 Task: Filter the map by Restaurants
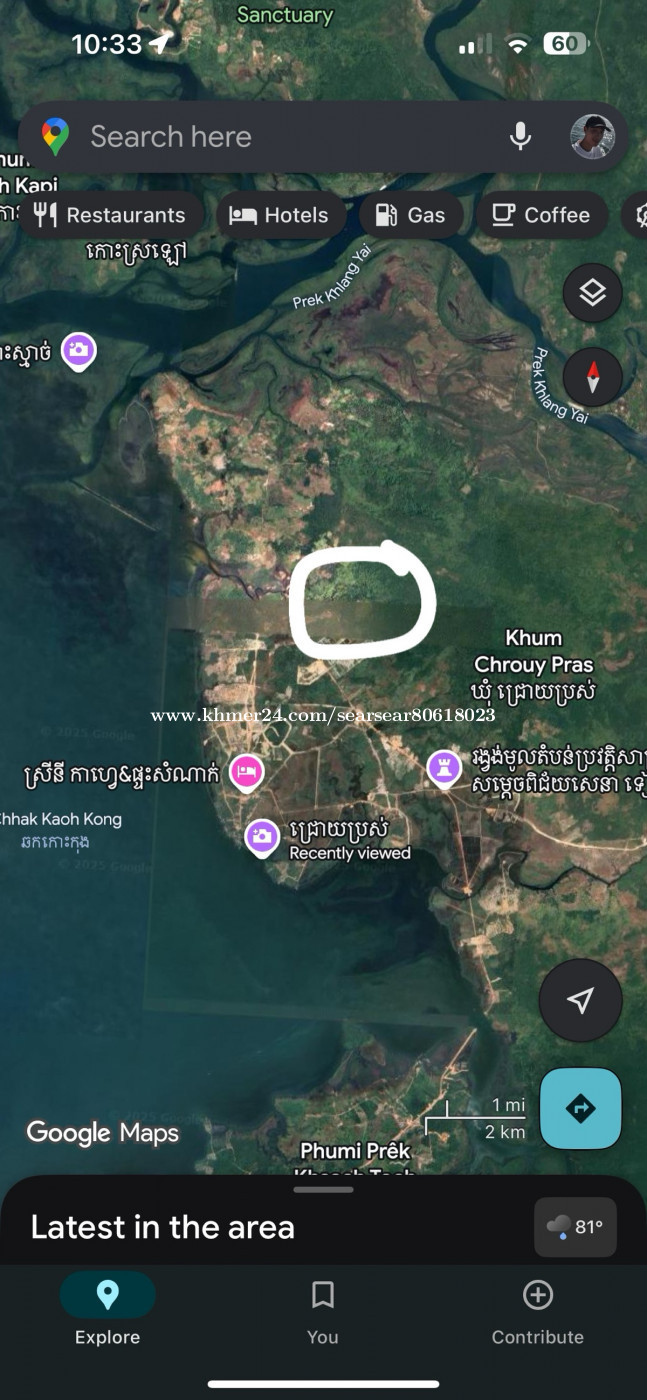point(110,215)
